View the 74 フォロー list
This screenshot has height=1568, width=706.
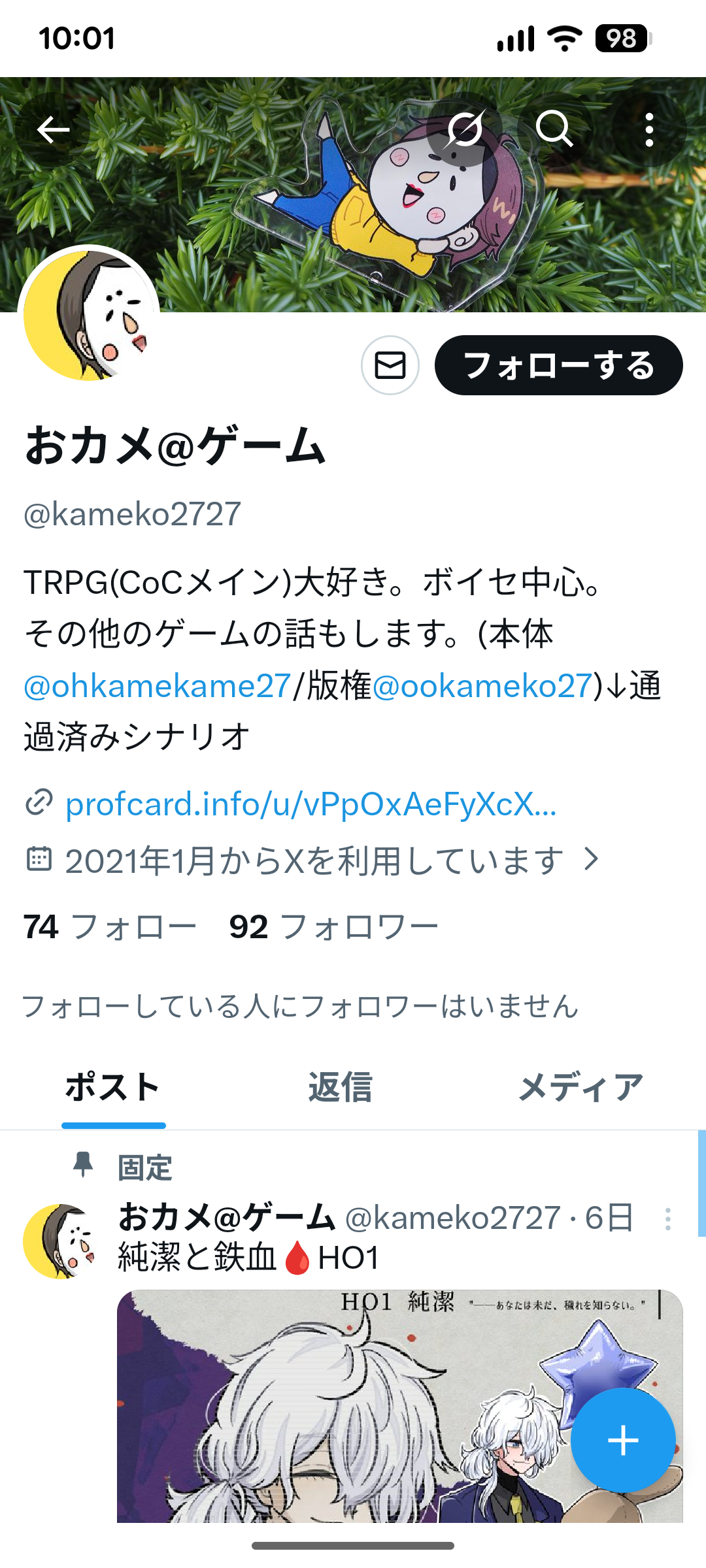click(110, 926)
